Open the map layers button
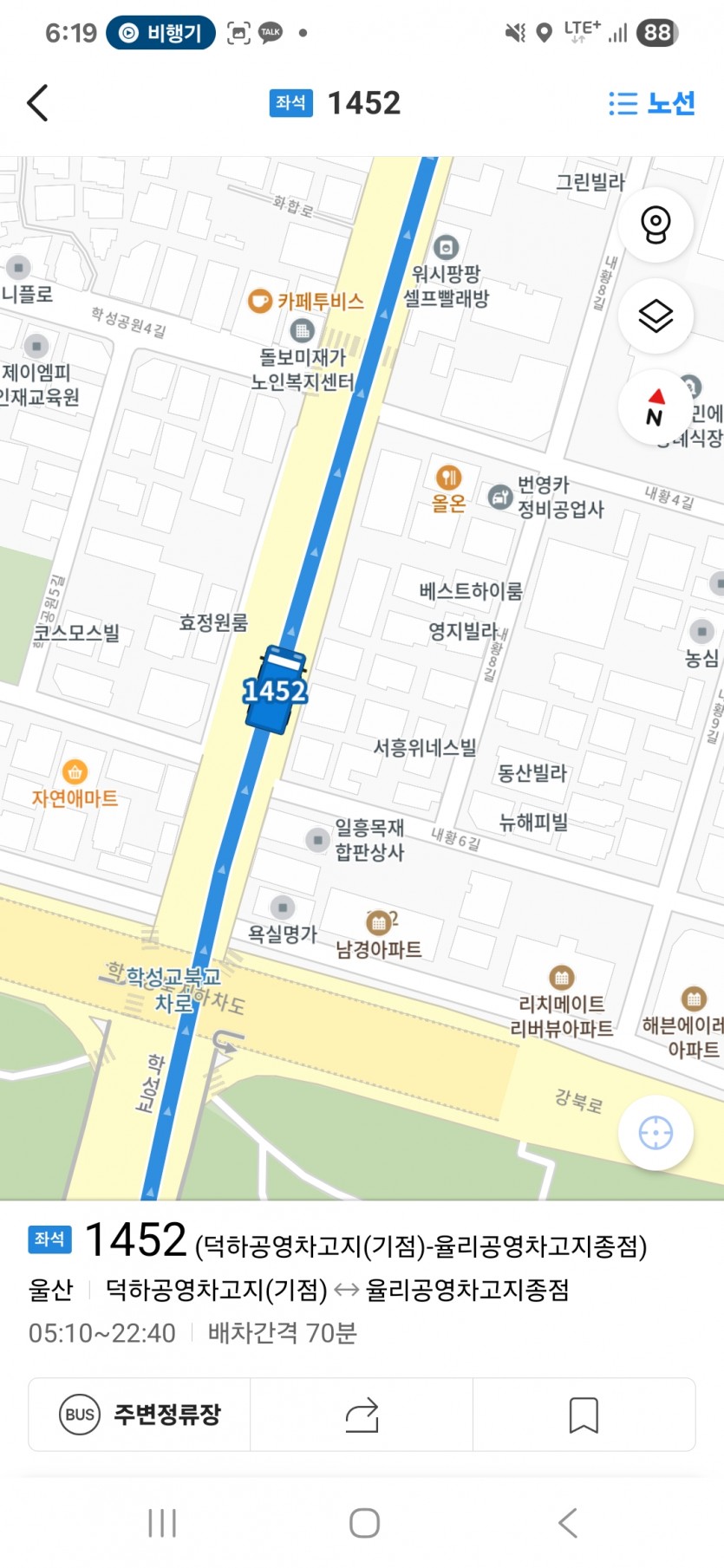The height and width of the screenshot is (1568, 724). 656,316
